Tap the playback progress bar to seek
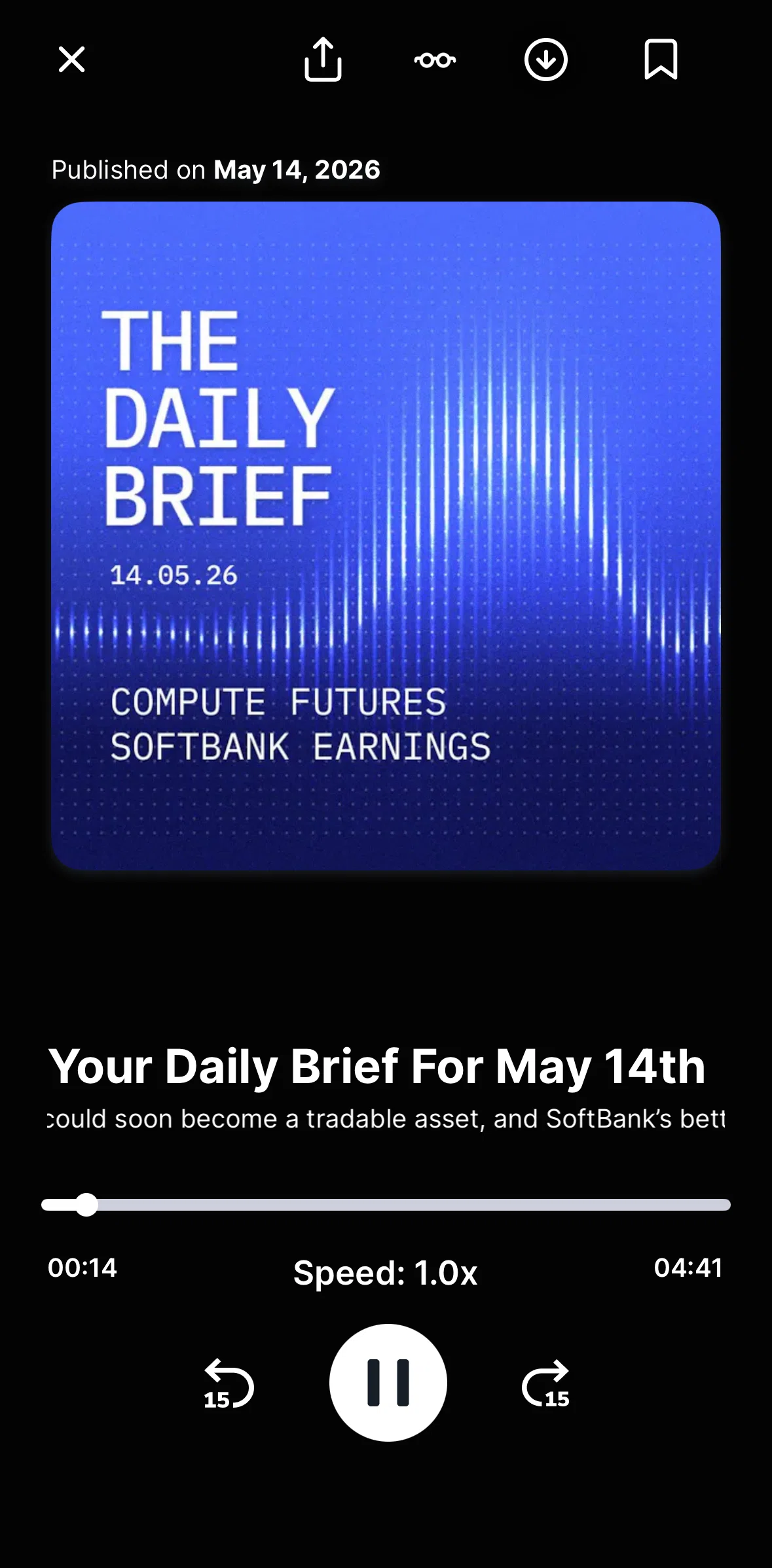Screen dimensions: 772x1568 click(x=386, y=1205)
